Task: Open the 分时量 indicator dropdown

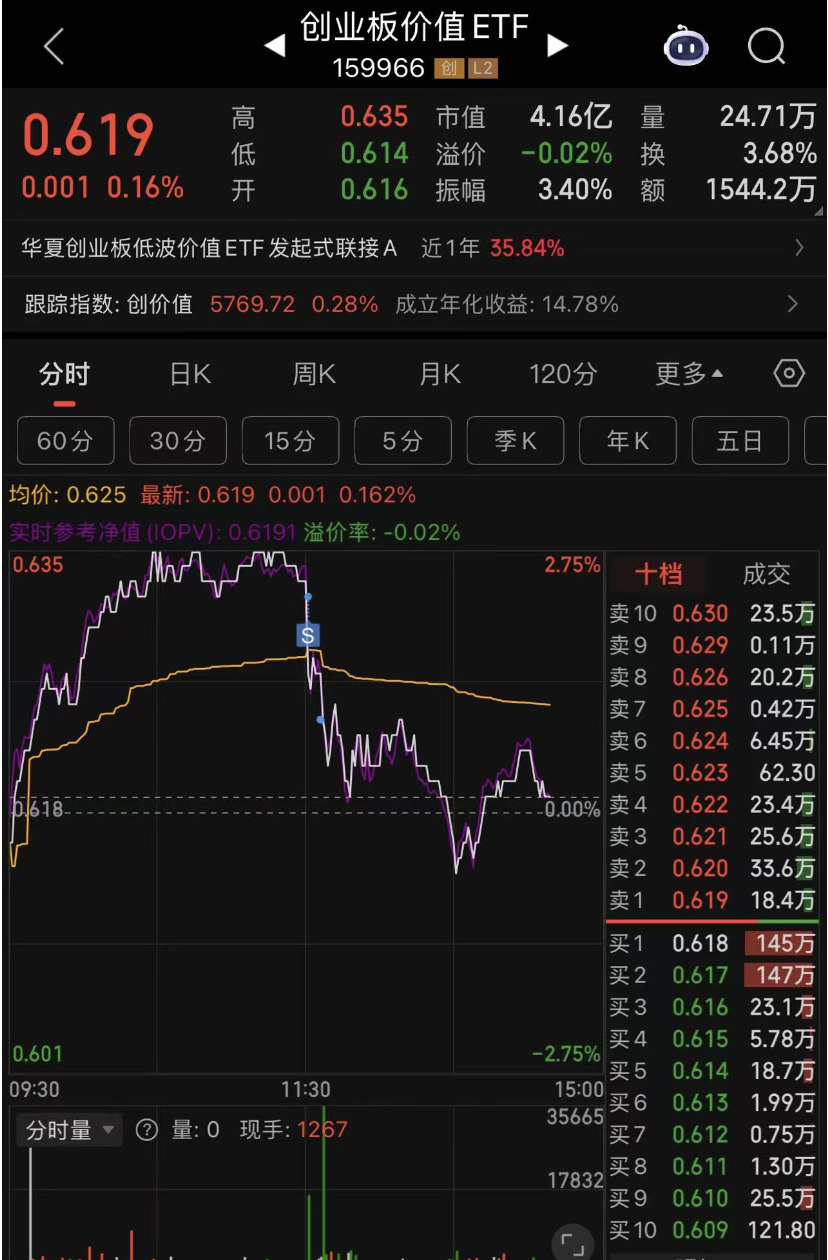Action: point(70,1130)
